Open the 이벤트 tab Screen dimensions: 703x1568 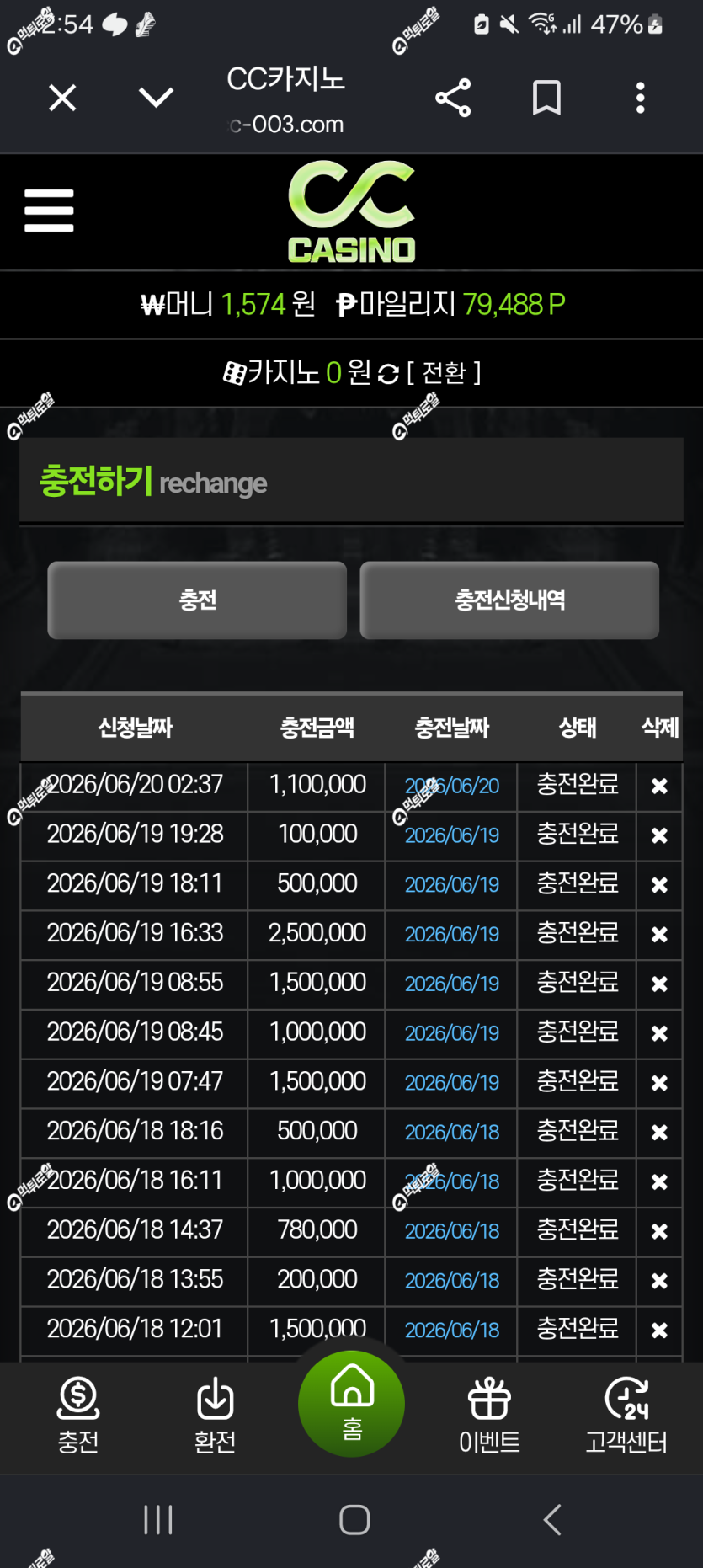[x=489, y=1416]
